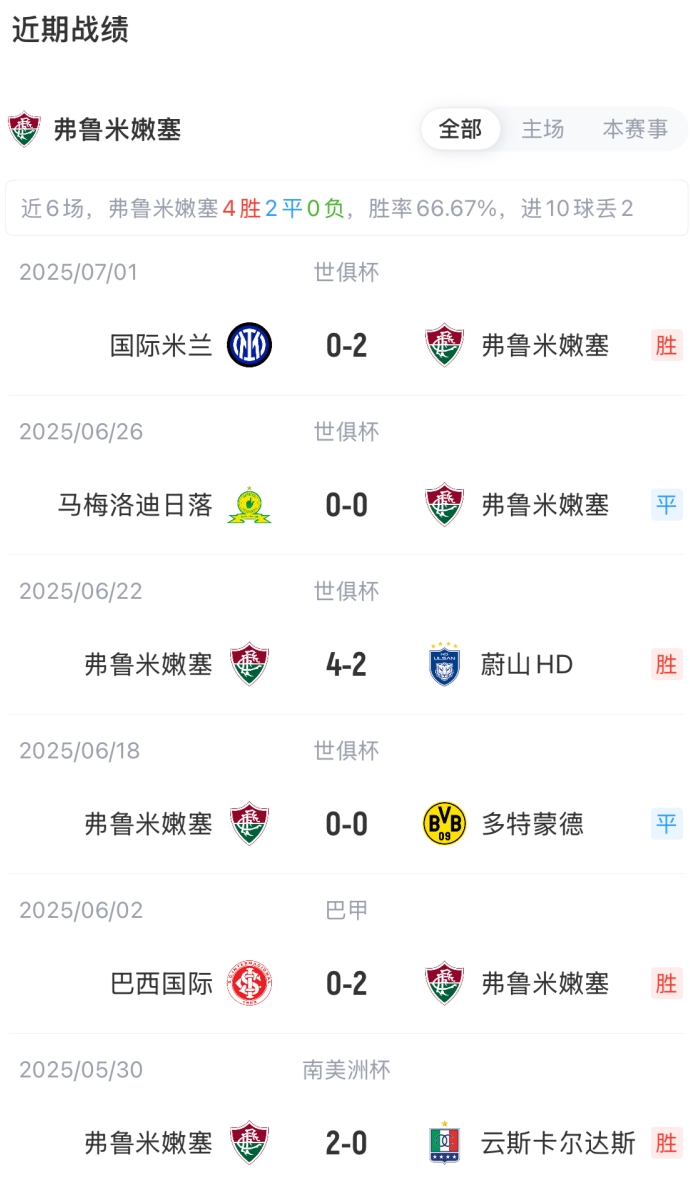View the 4-2 match against 蔚山HD
Image resolution: width=690 pixels, height=1177 pixels.
click(x=346, y=665)
